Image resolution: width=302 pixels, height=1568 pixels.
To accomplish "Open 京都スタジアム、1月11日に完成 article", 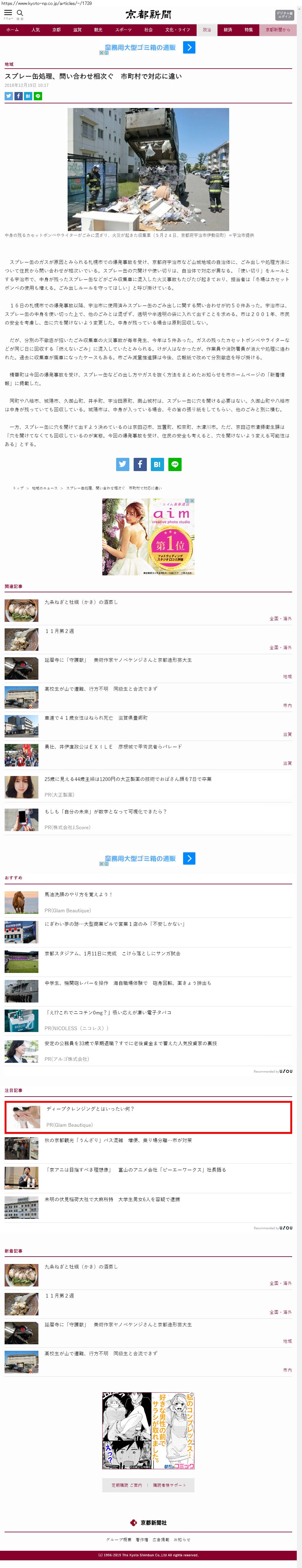I will tap(112, 953).
